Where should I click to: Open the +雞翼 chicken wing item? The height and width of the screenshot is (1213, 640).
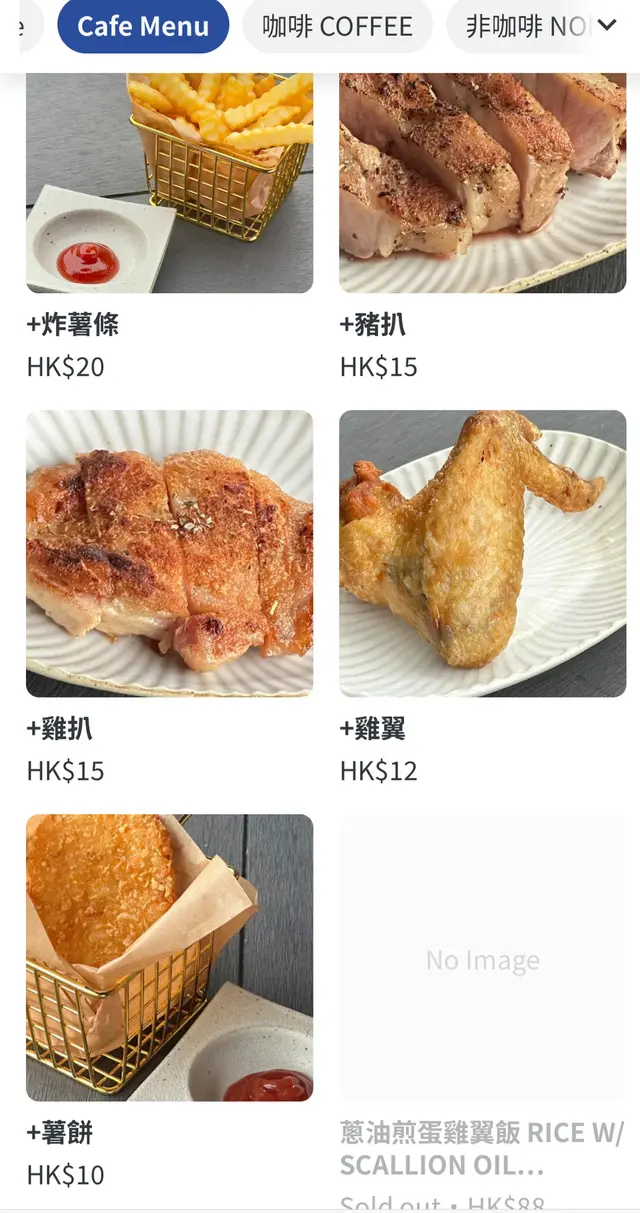click(x=482, y=553)
